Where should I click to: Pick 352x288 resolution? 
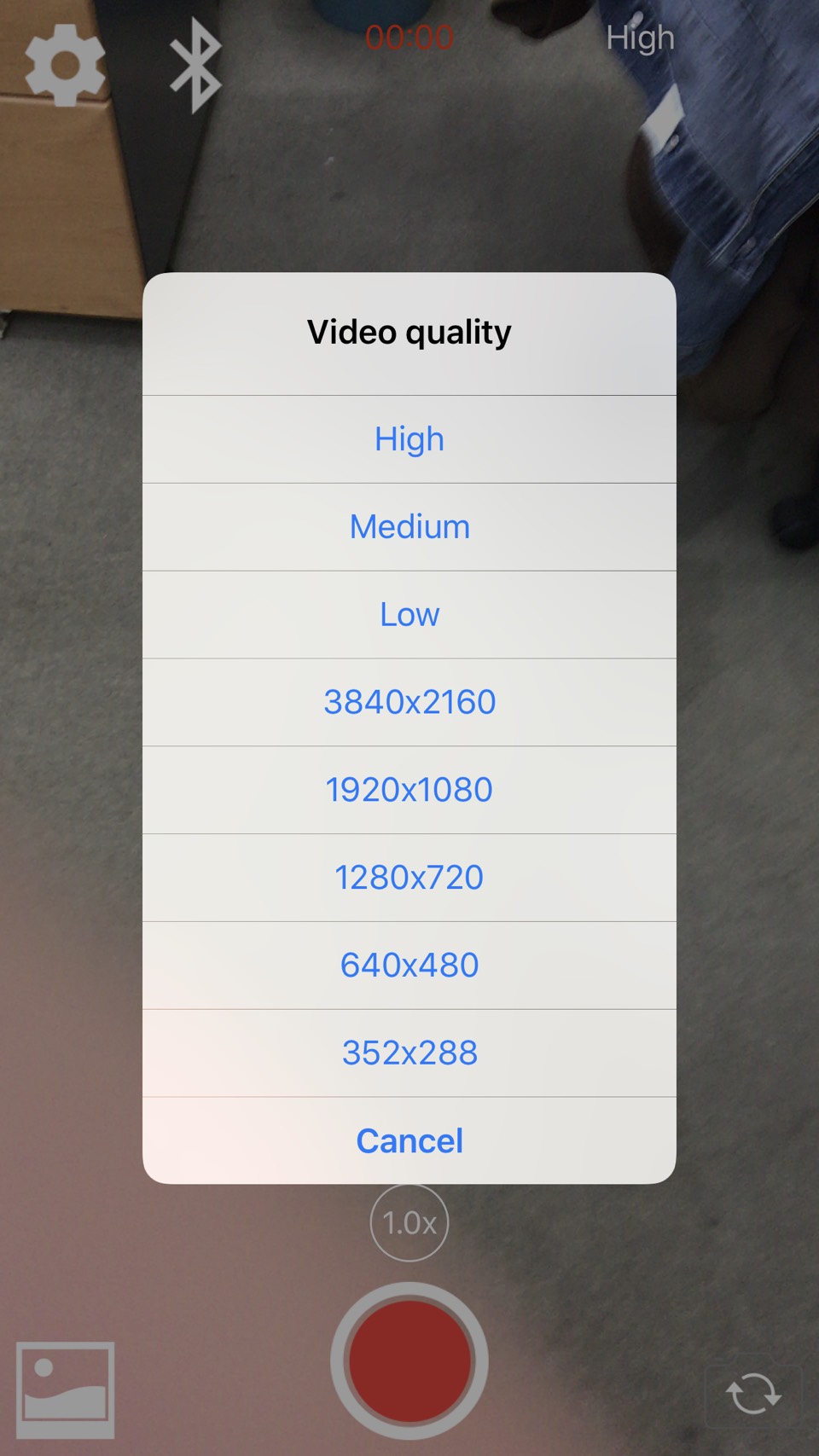click(409, 1053)
